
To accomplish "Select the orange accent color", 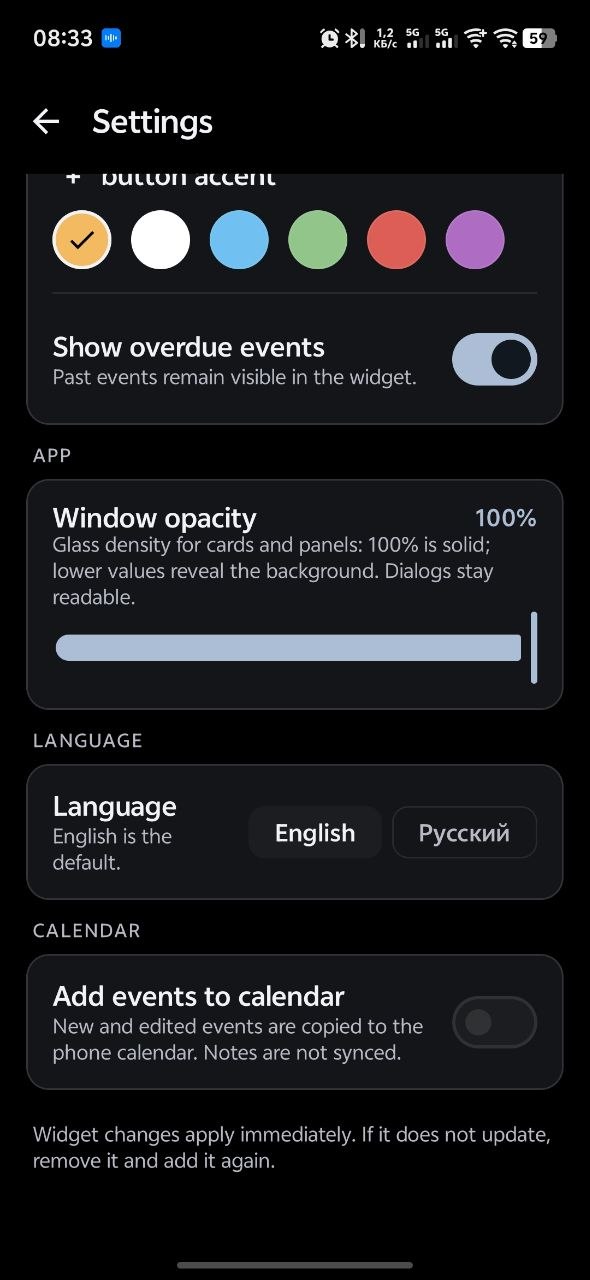I will coord(82,240).
